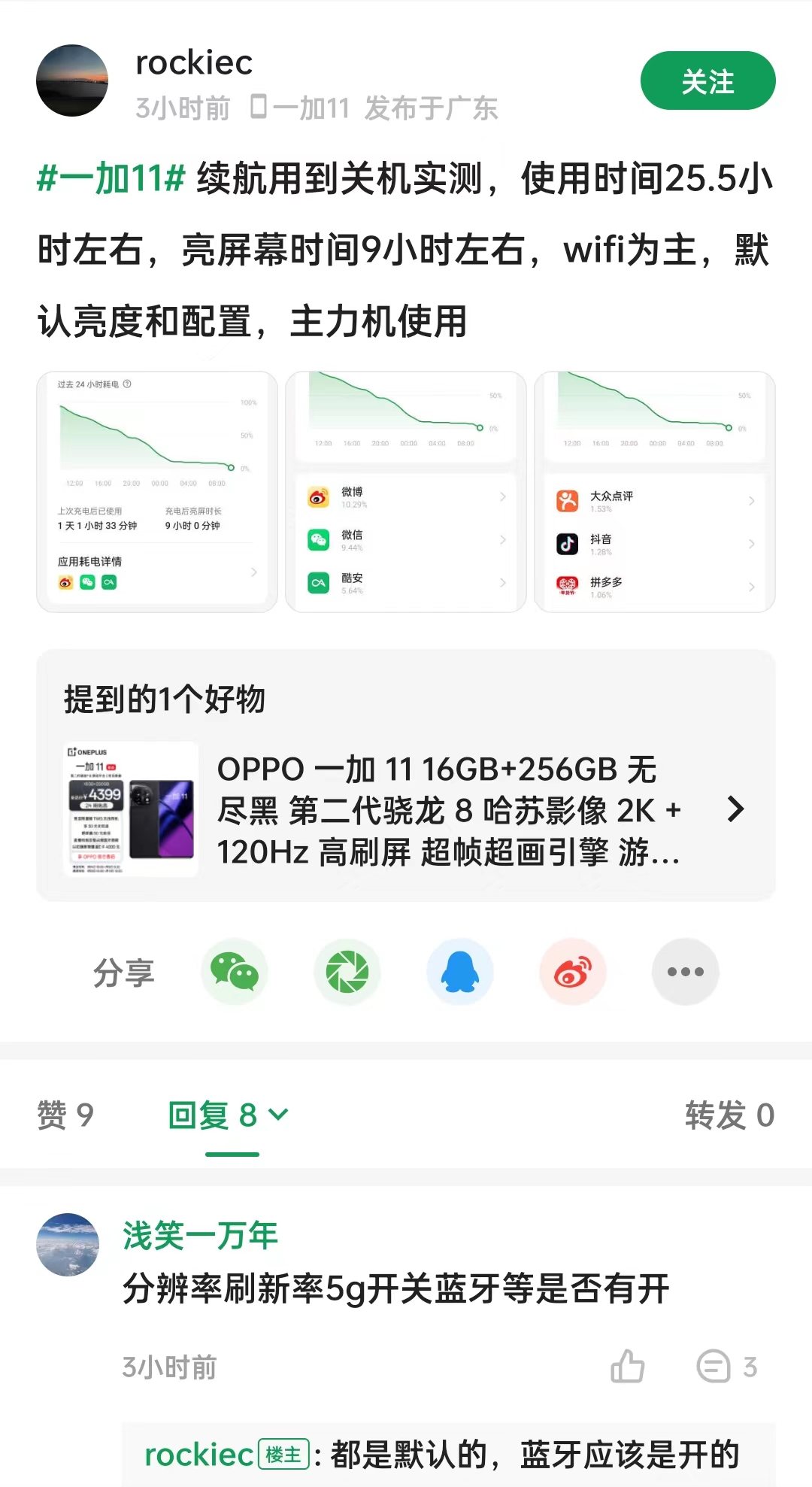Open the green camera share icon
This screenshot has height=1487, width=812.
coord(347,972)
